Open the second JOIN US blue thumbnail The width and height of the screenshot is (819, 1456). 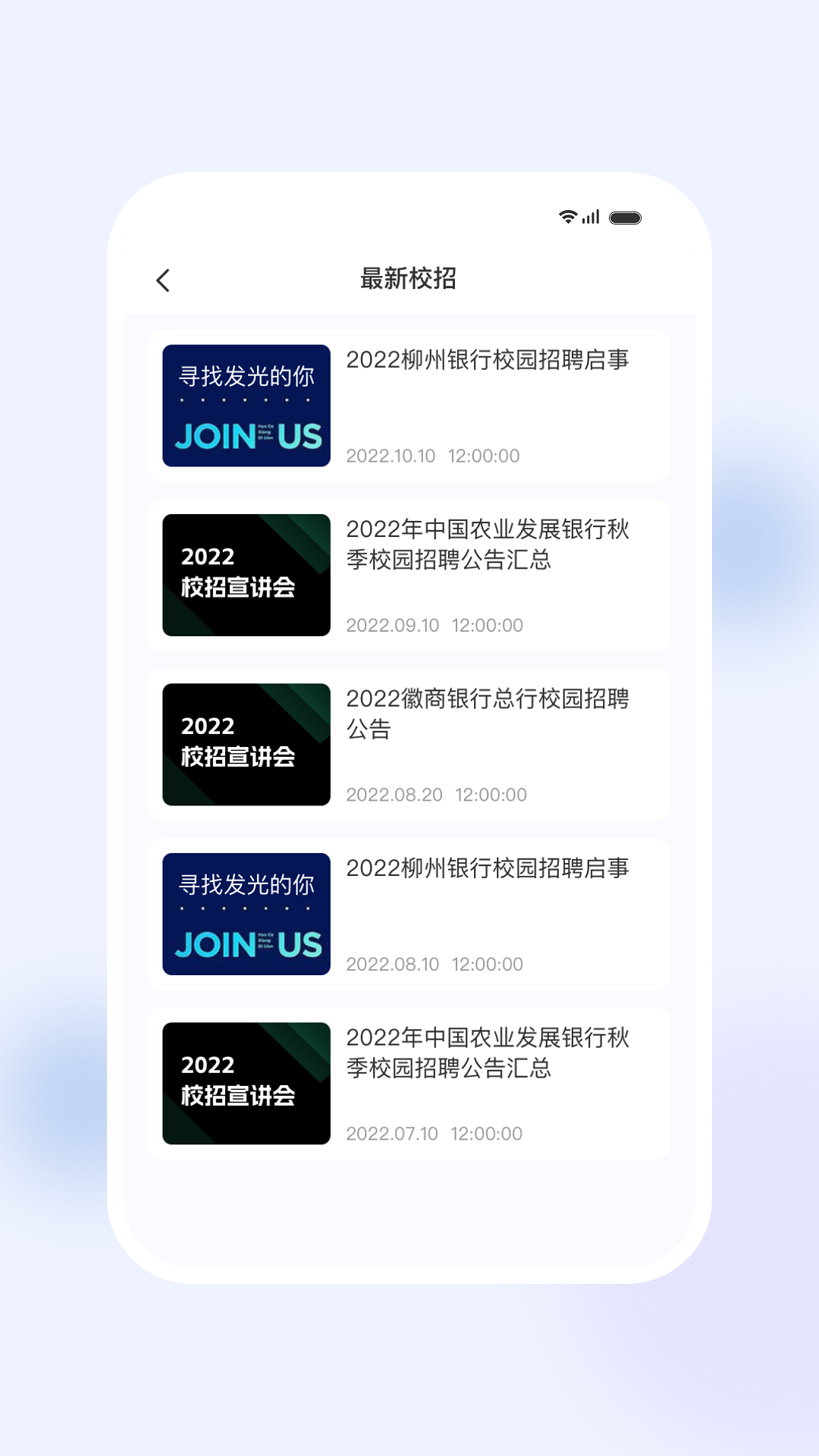click(x=246, y=915)
